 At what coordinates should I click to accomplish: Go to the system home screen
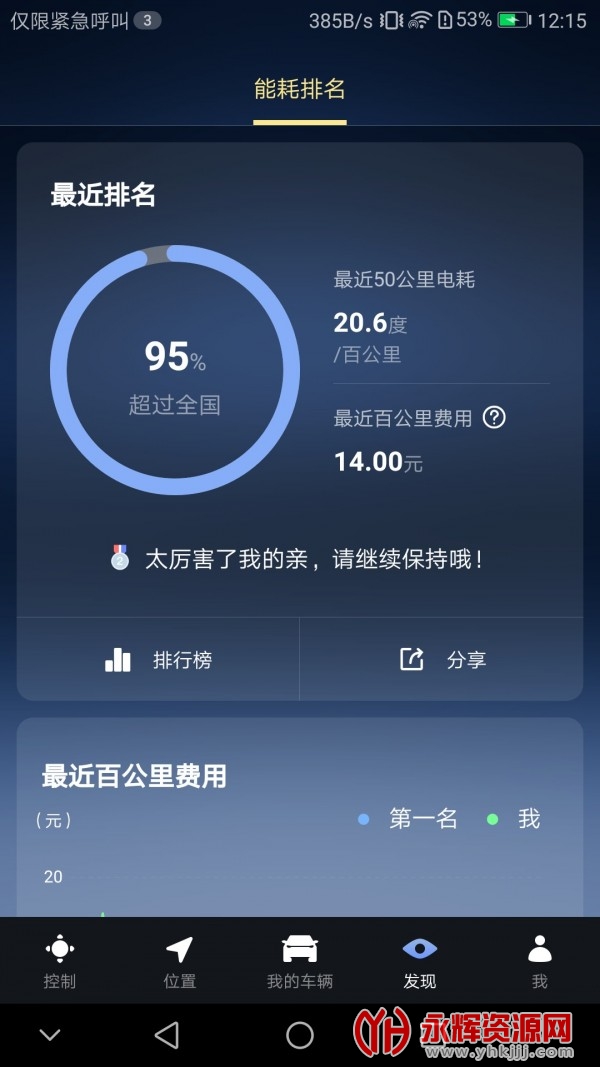tap(300, 1035)
